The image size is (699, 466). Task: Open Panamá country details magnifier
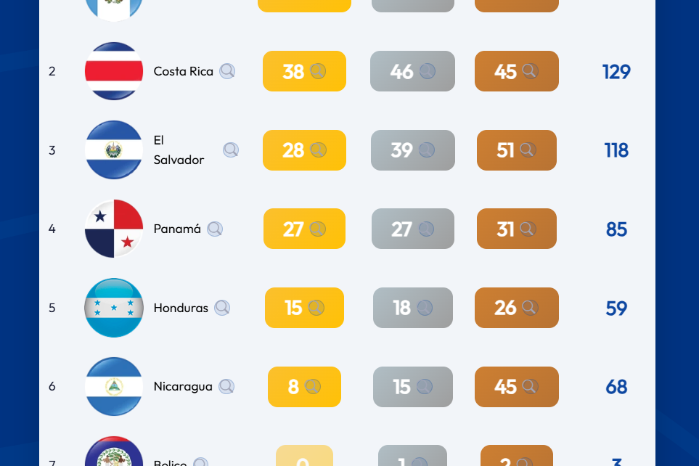(215, 229)
